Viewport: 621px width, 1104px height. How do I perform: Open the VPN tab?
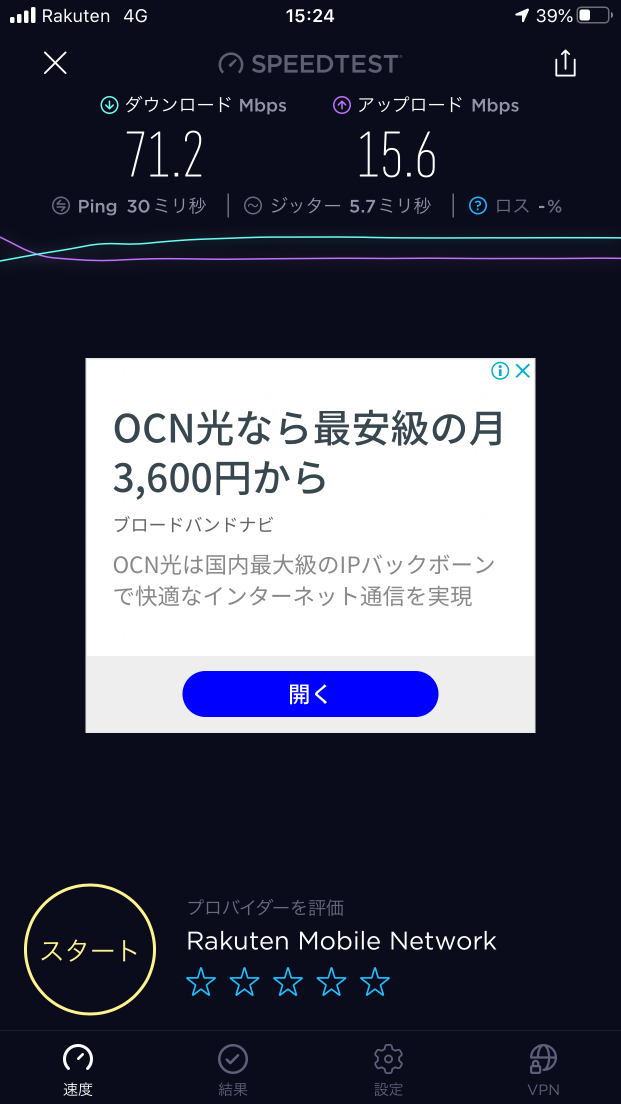(543, 1068)
